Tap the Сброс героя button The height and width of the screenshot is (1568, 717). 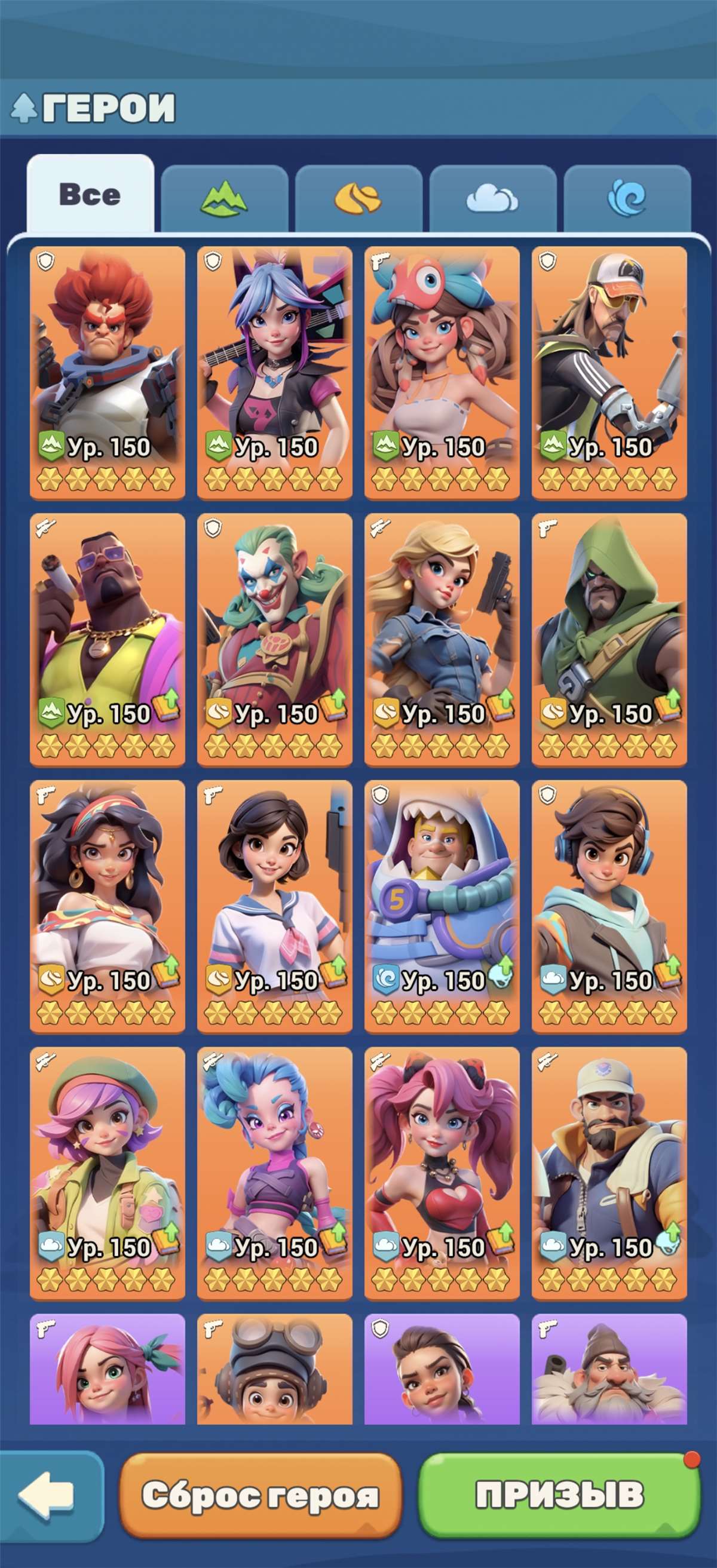click(x=261, y=1495)
